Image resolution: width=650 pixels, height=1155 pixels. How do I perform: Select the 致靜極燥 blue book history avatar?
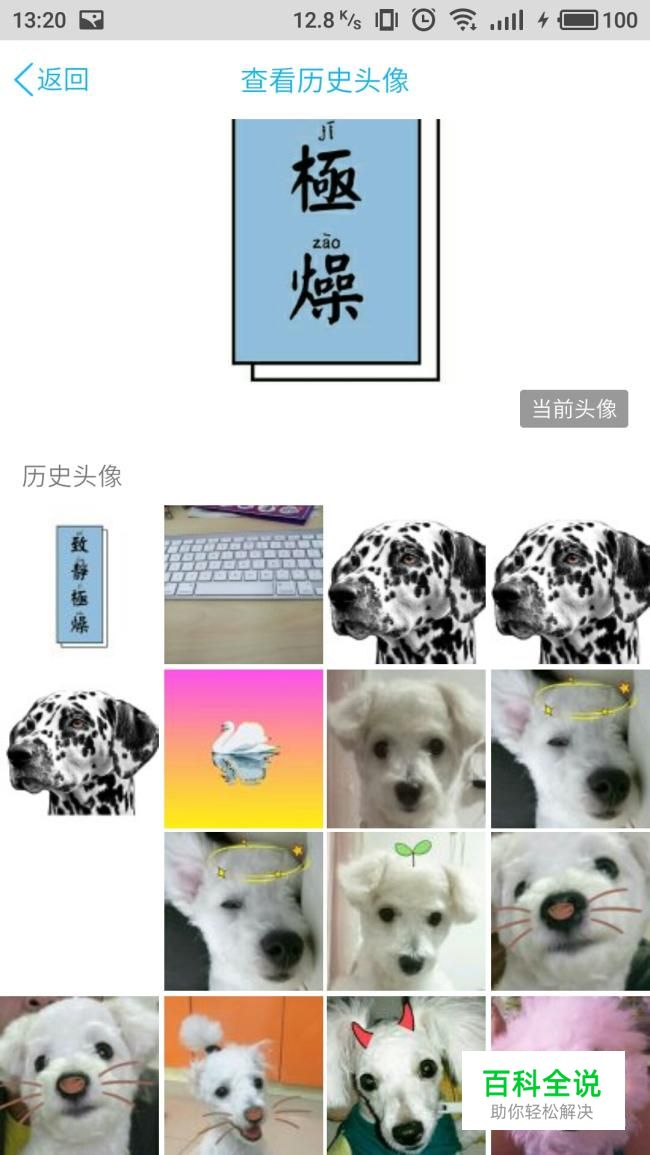[x=81, y=585]
